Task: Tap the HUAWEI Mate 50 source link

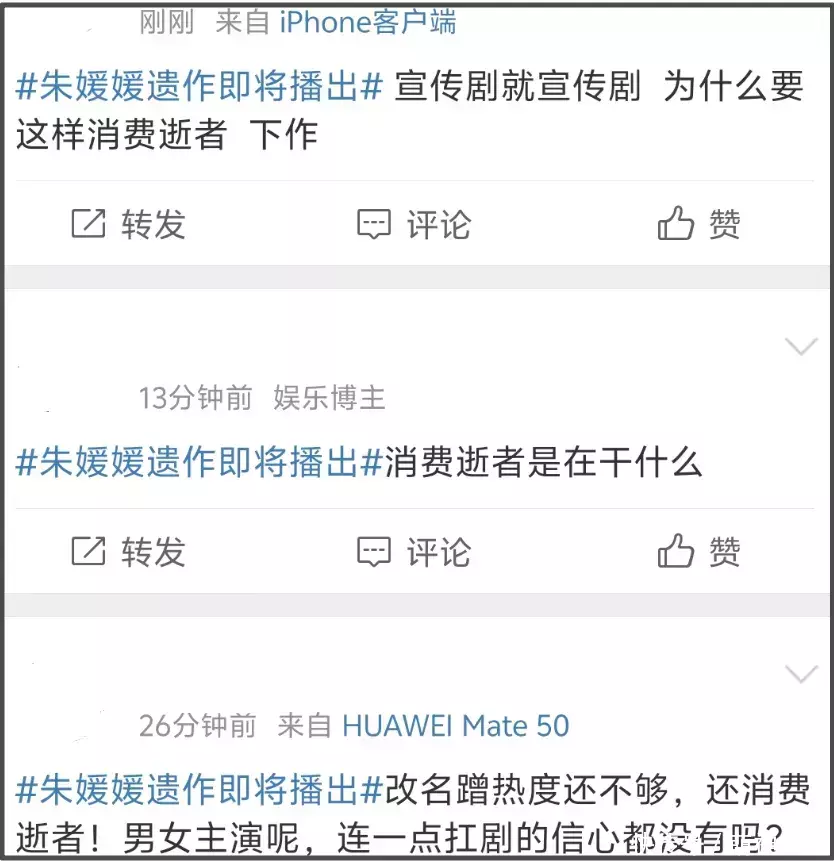Action: click(x=455, y=725)
